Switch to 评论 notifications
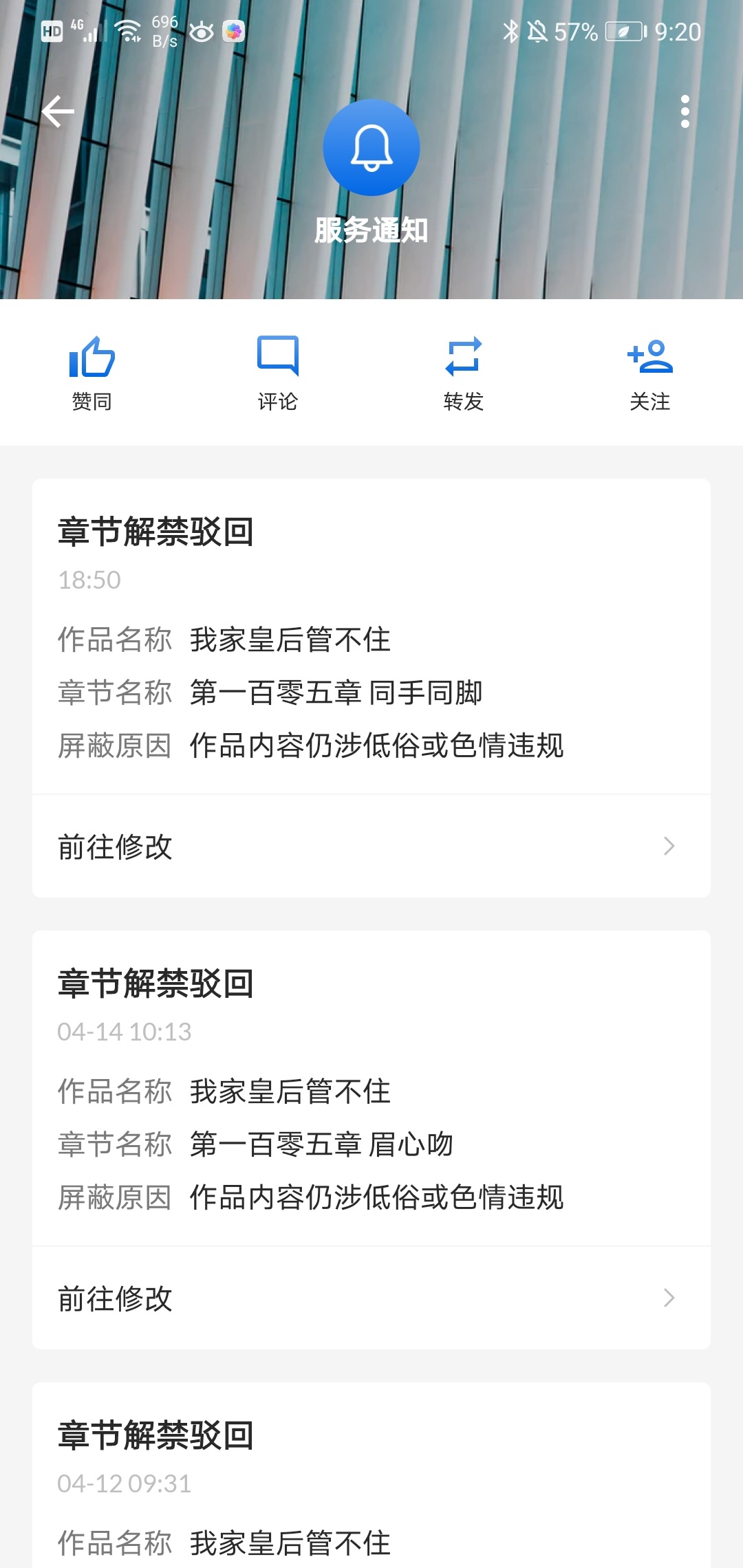The width and height of the screenshot is (743, 1568). [278, 373]
